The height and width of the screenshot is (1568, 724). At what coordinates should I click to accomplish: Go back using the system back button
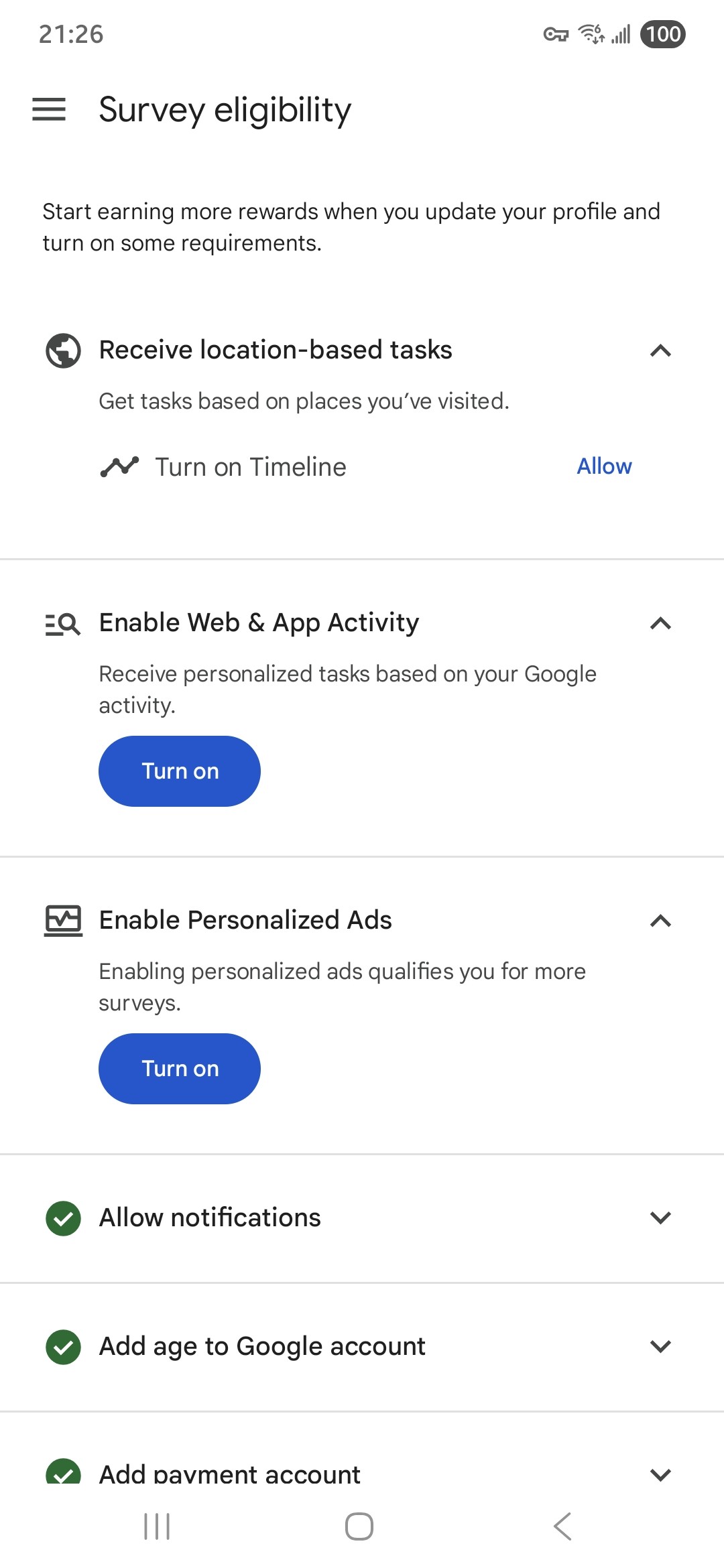point(562,1527)
